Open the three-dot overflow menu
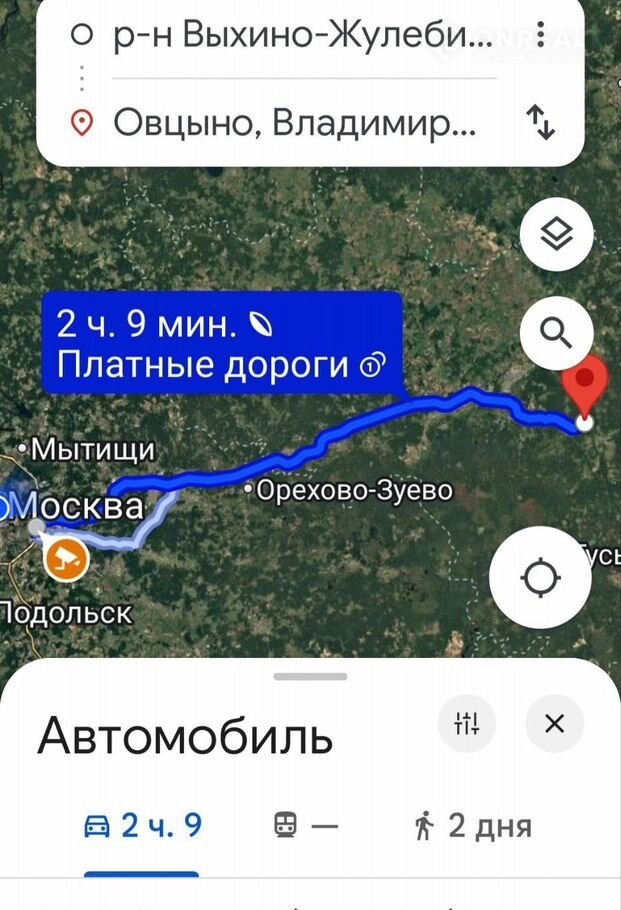Screen dimensions: 621x910 tap(541, 35)
